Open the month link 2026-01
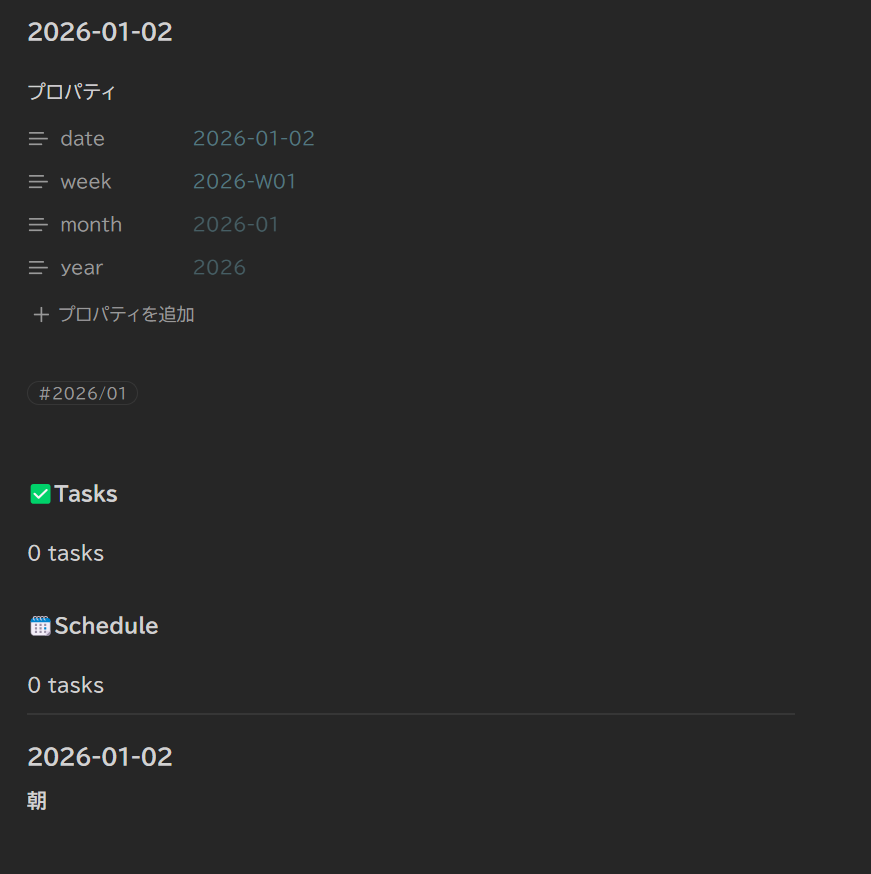Screen dimensions: 871x874 point(235,225)
